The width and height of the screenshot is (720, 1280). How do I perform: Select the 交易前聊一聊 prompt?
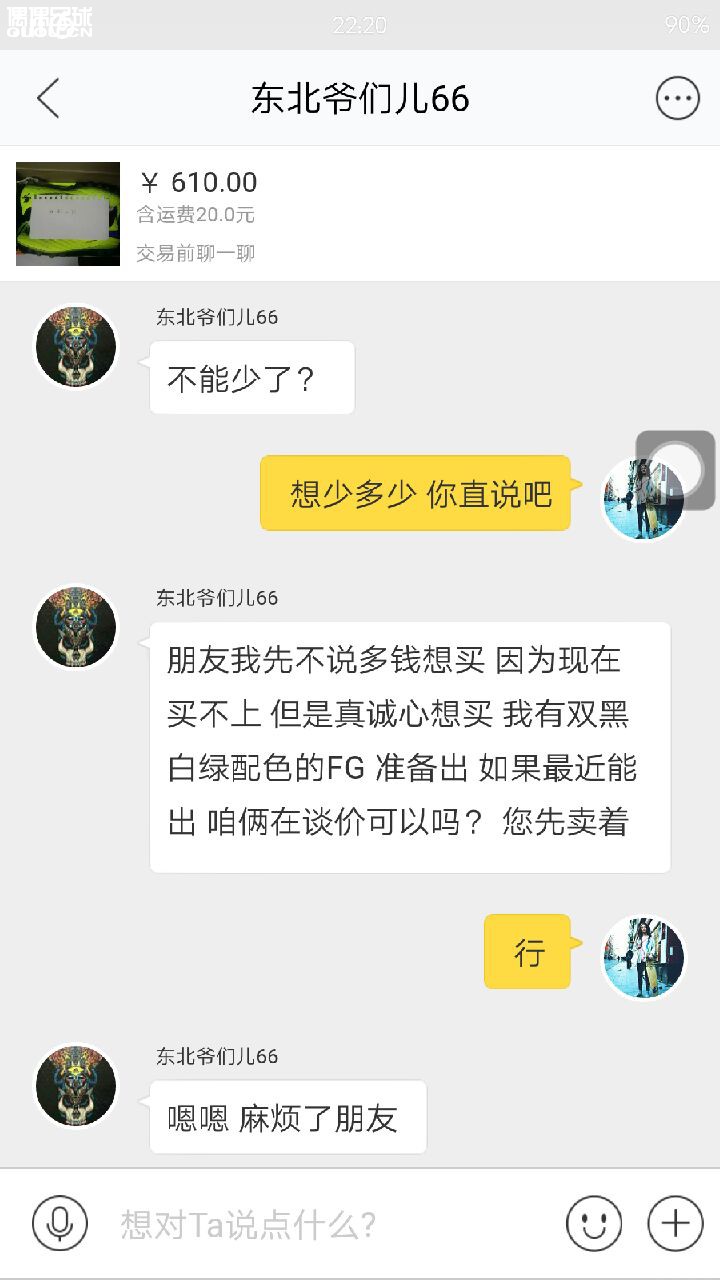[196, 253]
